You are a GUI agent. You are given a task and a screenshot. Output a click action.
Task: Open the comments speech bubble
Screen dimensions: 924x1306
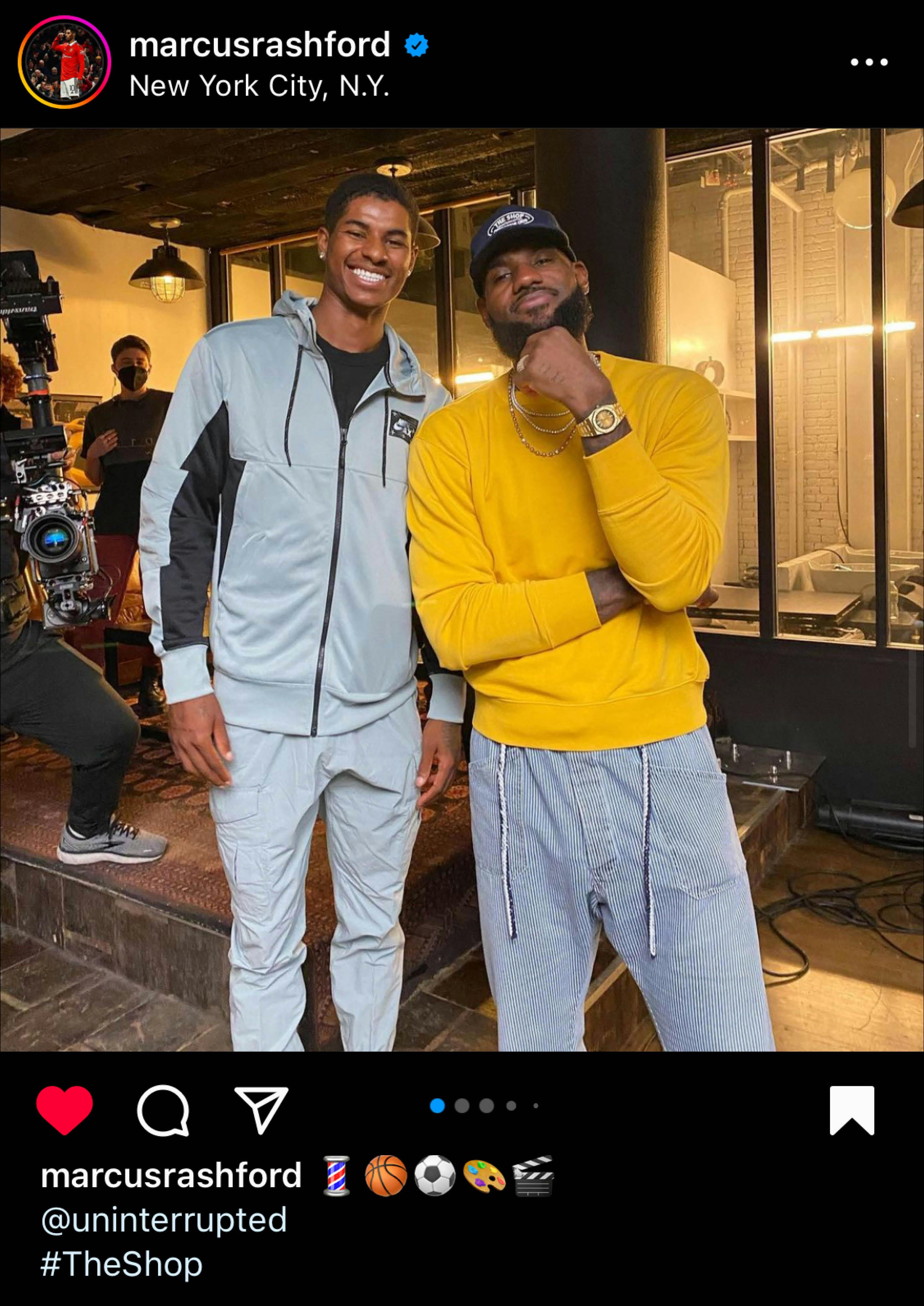pyautogui.click(x=163, y=1110)
